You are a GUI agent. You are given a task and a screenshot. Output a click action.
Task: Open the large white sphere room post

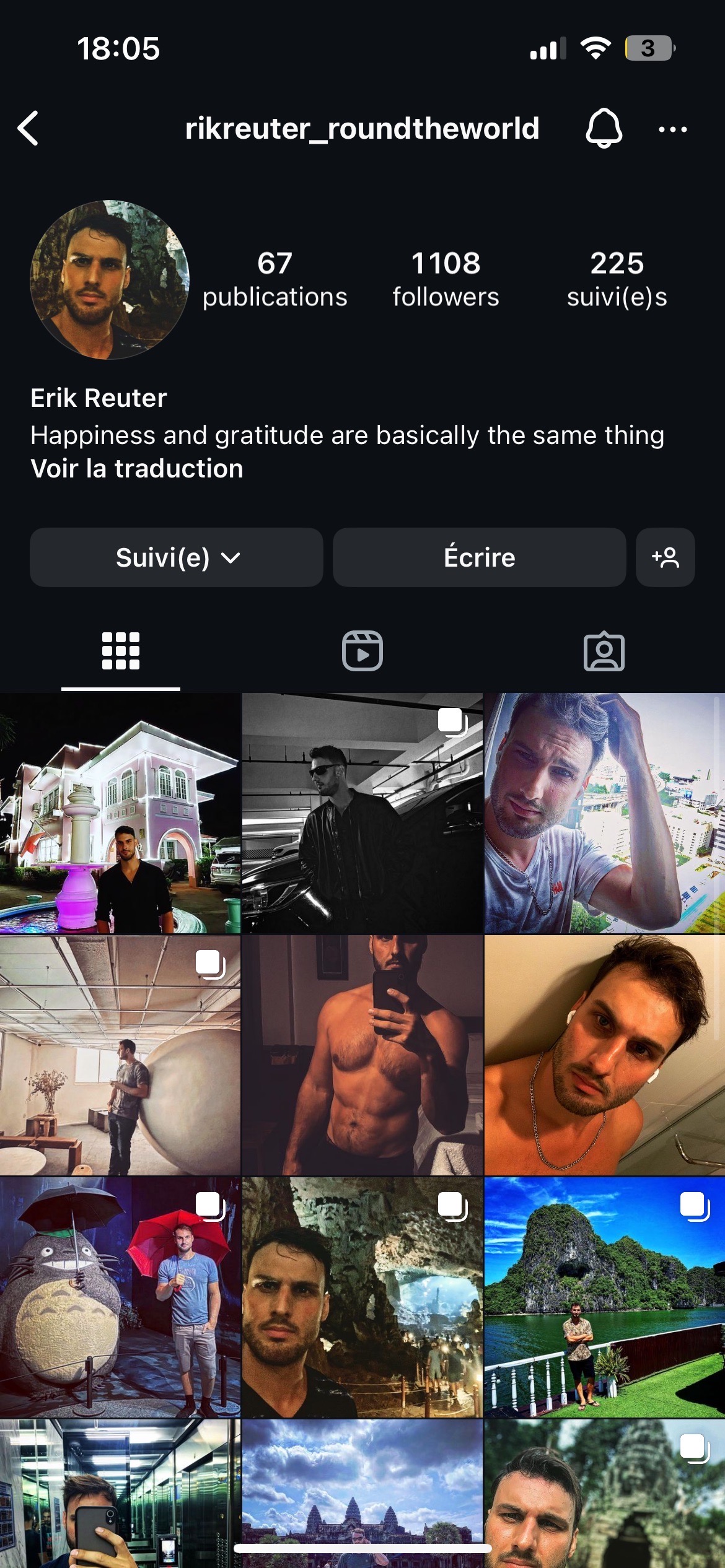coord(120,1055)
